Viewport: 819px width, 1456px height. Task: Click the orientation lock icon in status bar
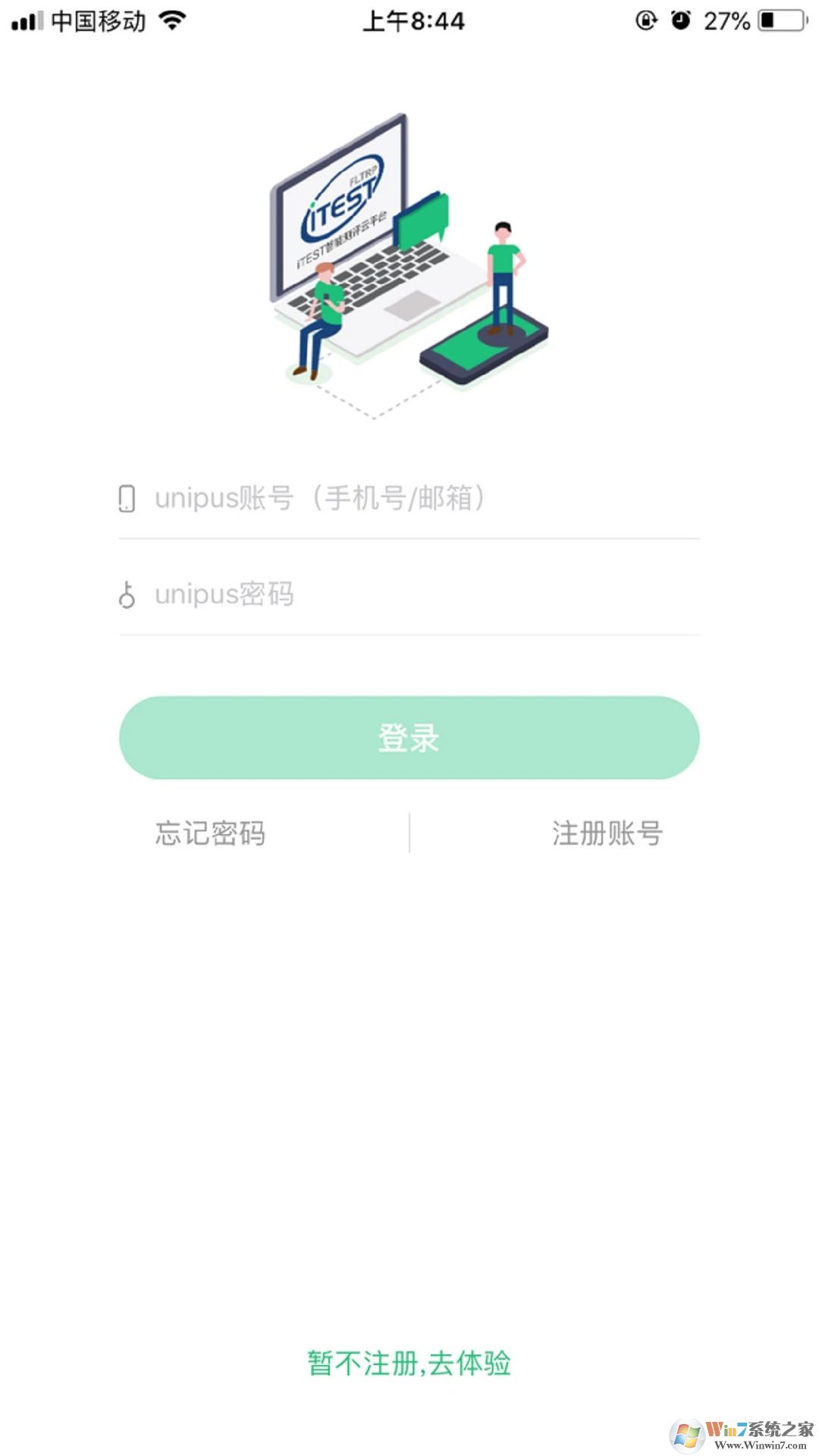click(645, 20)
